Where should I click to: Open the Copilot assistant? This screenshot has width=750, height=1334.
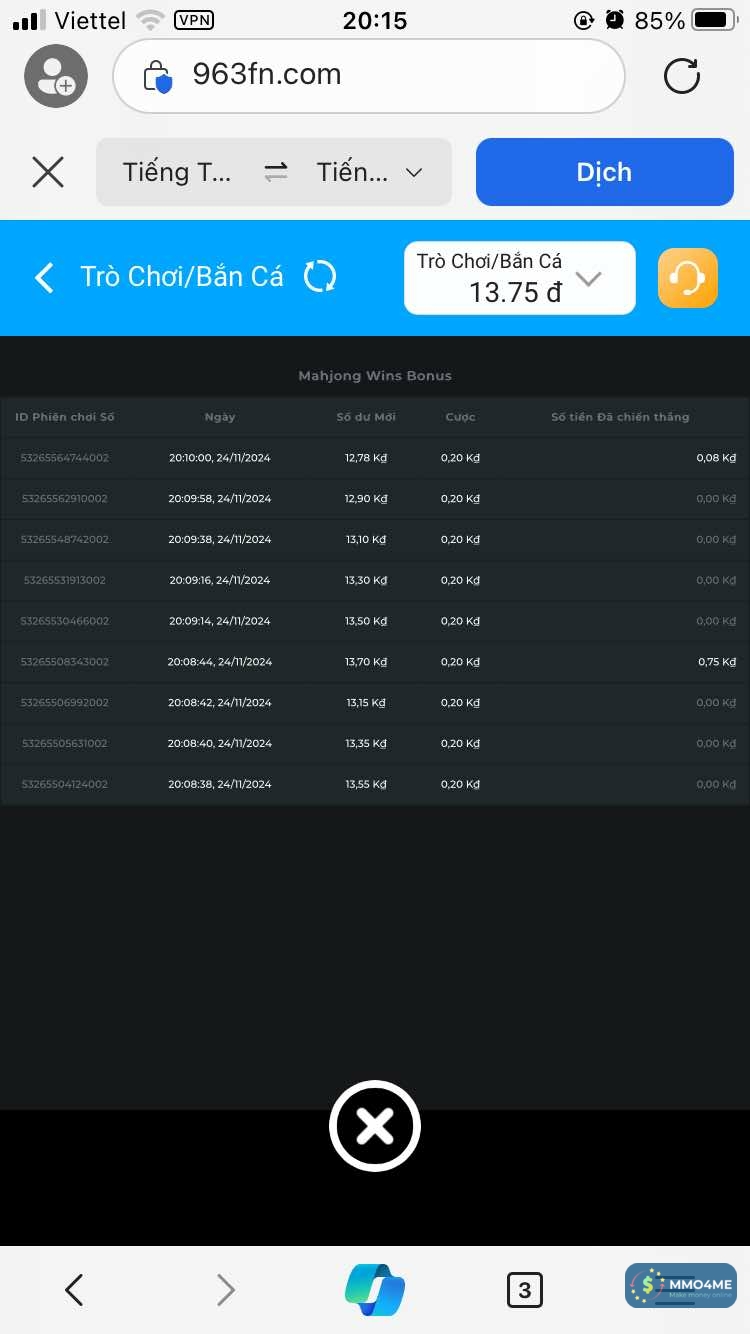point(375,1290)
